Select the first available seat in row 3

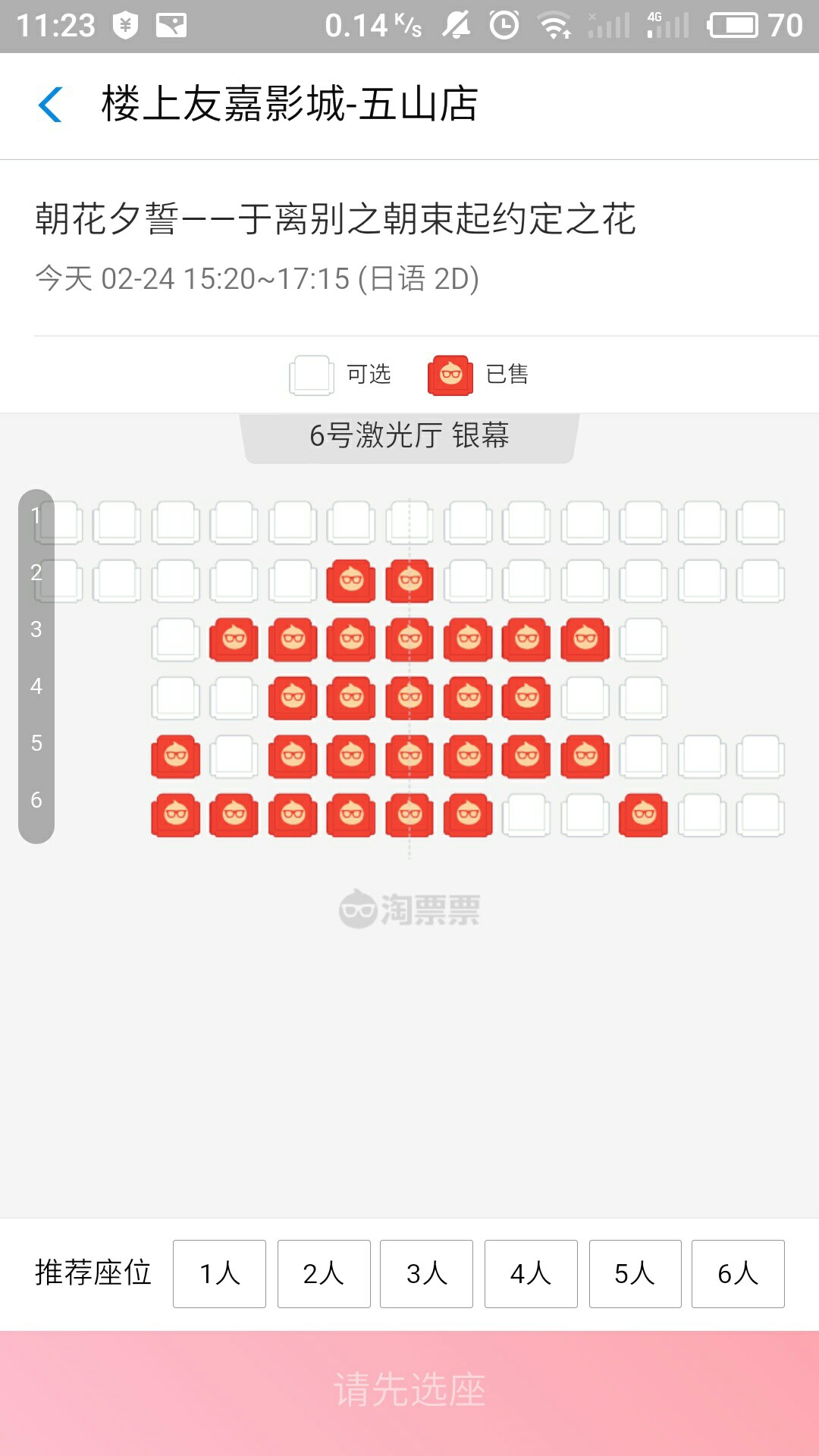point(176,639)
